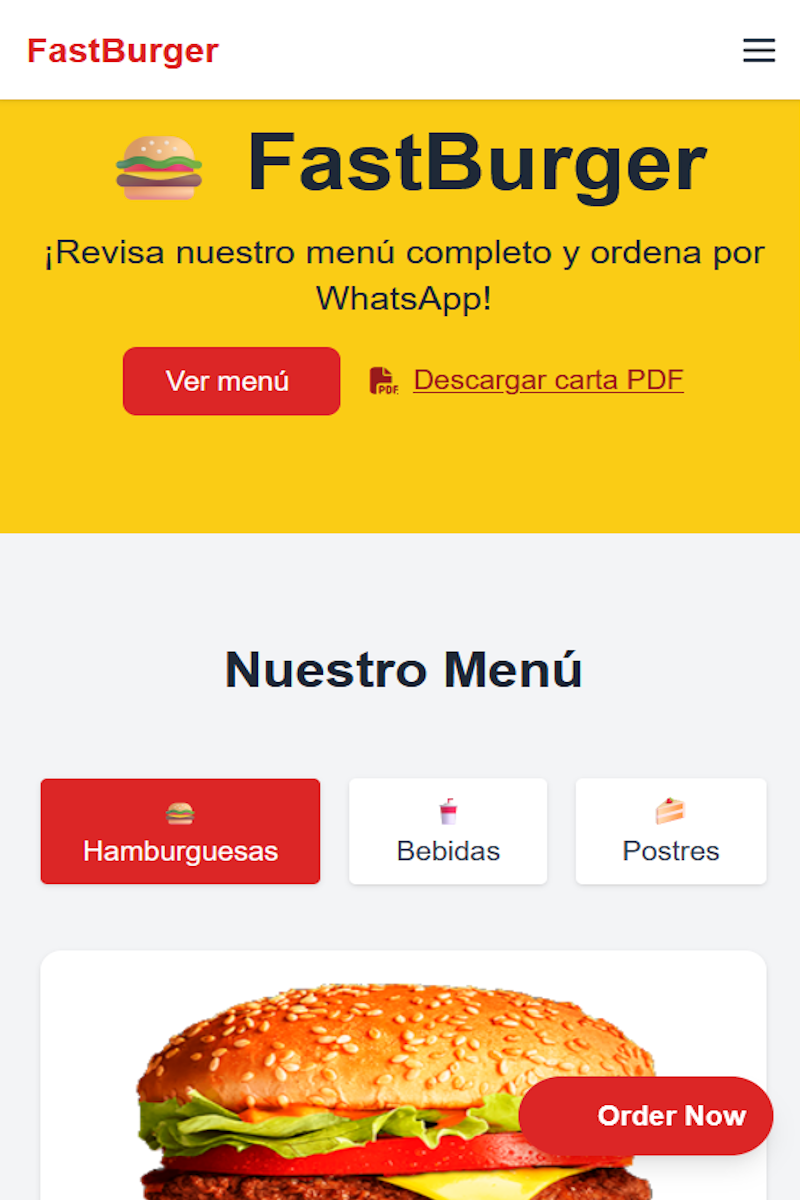Click the PDF document icon

tap(385, 380)
